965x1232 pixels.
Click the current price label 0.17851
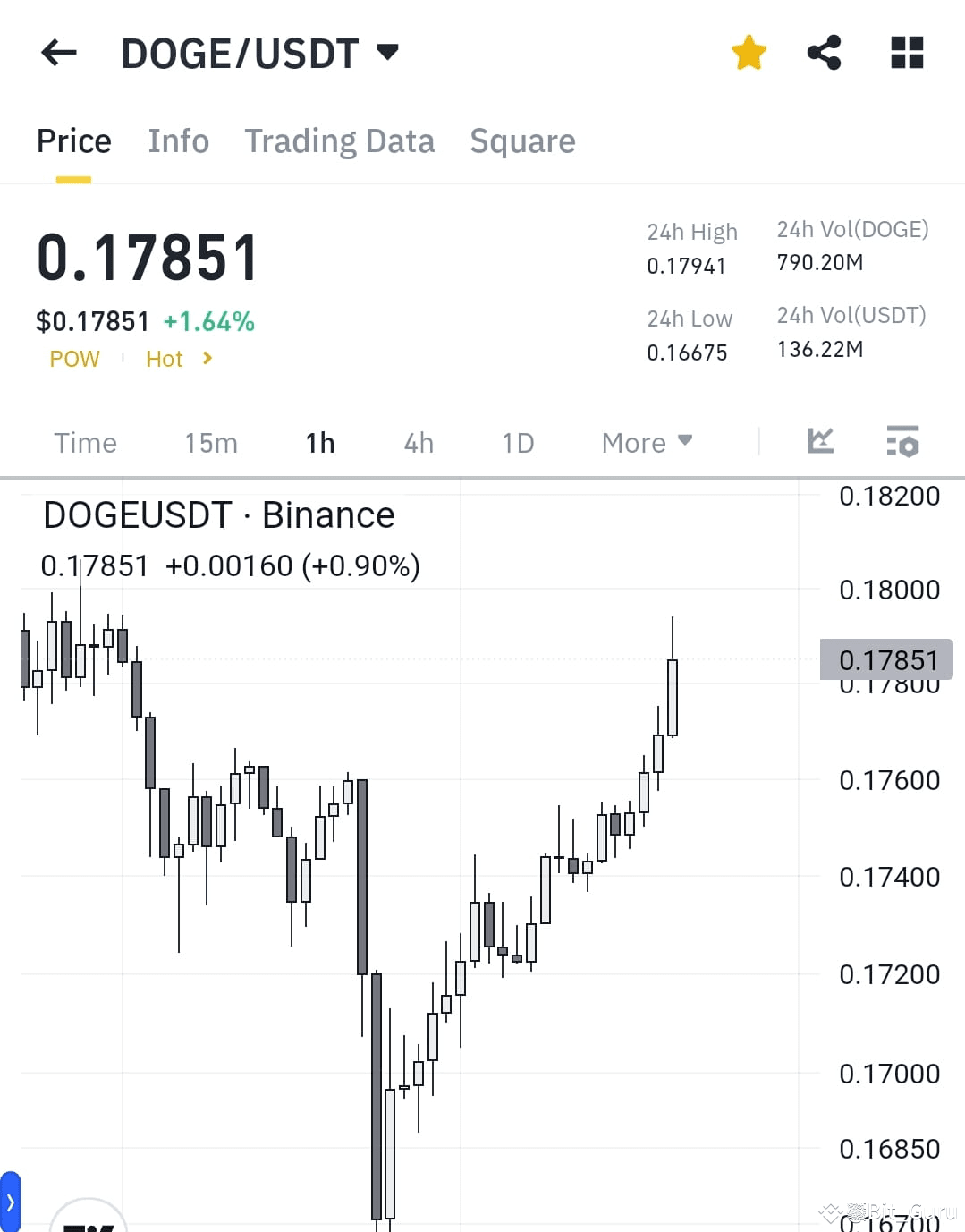tap(886, 659)
